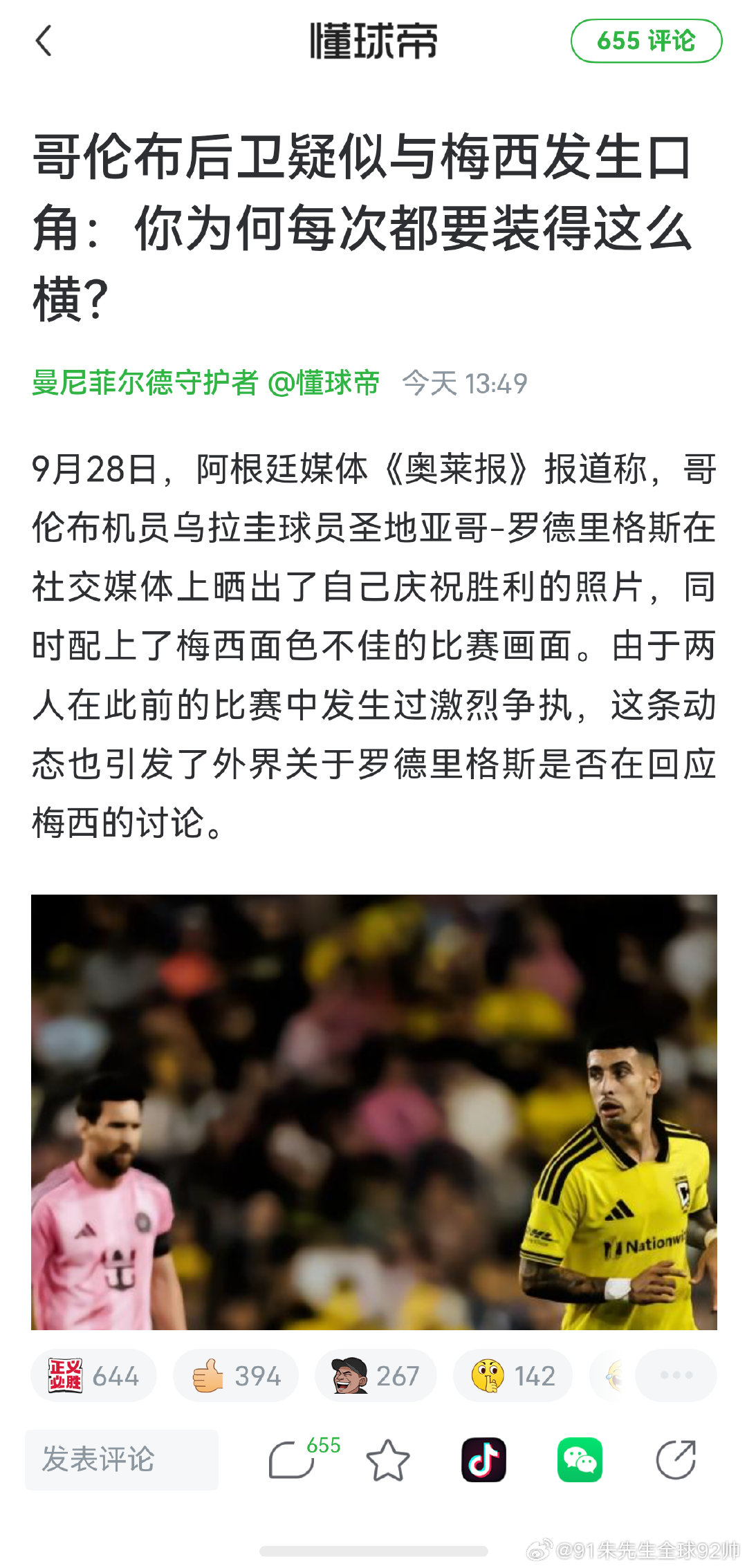Share the article to WeChat
The image size is (747, 1568).
tap(580, 1459)
